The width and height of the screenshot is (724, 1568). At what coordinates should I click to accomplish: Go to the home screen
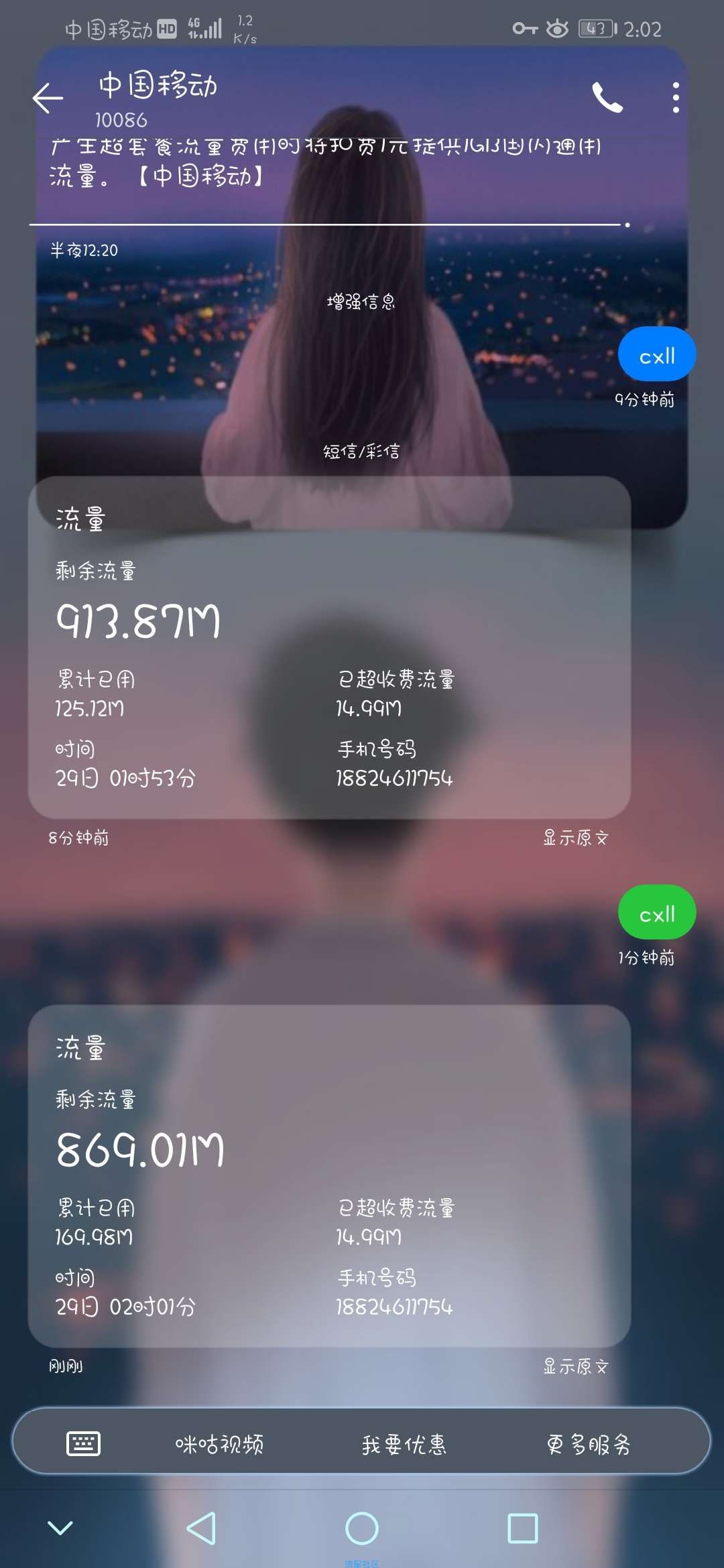tap(362, 1528)
